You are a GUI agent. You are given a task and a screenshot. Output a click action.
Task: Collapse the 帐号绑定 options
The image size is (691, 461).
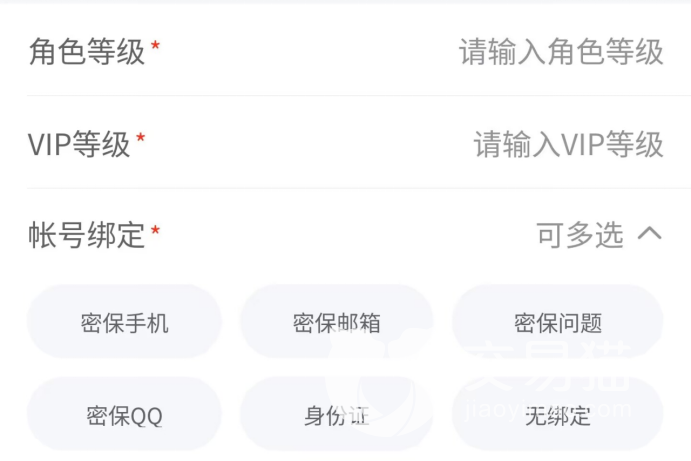(x=649, y=234)
